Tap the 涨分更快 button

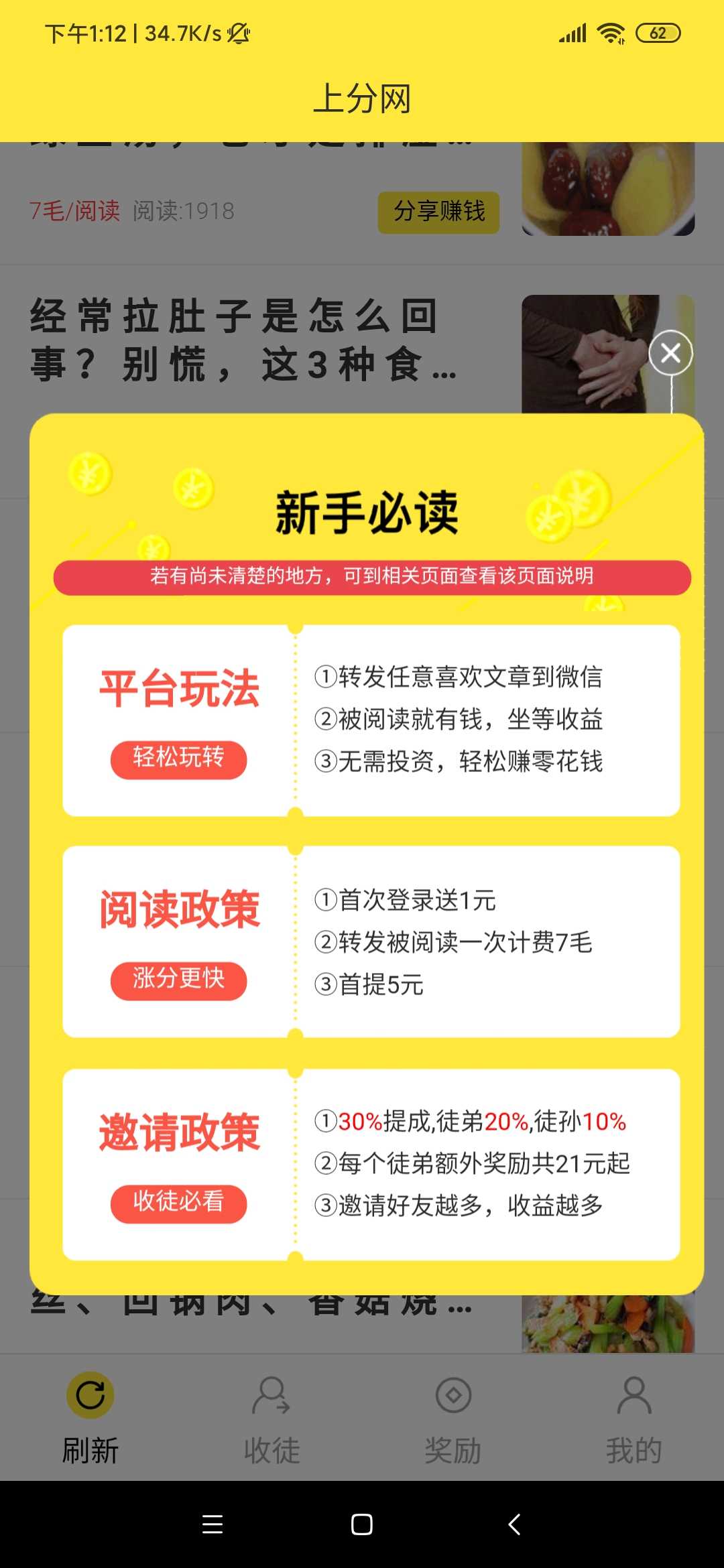tap(178, 981)
